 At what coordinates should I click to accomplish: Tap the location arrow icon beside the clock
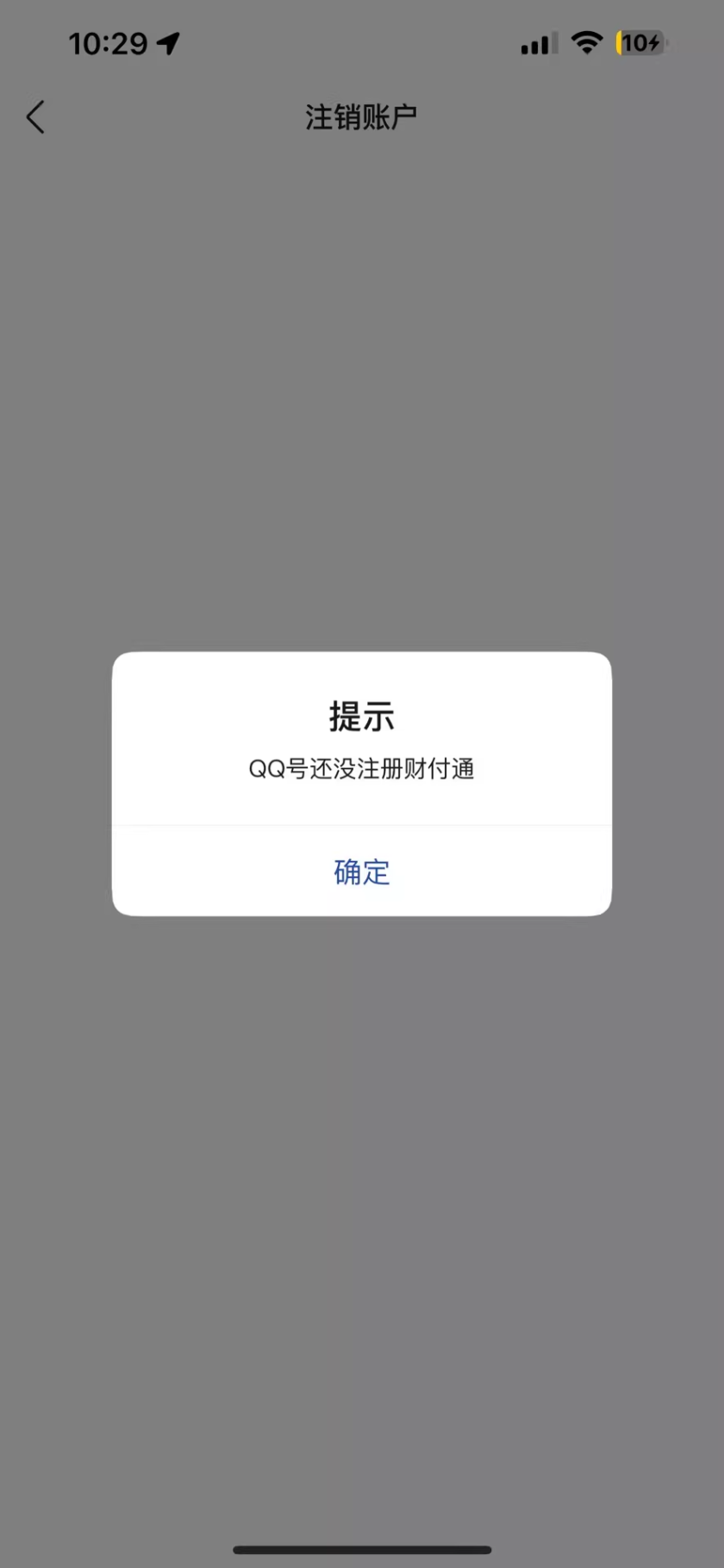click(x=169, y=42)
